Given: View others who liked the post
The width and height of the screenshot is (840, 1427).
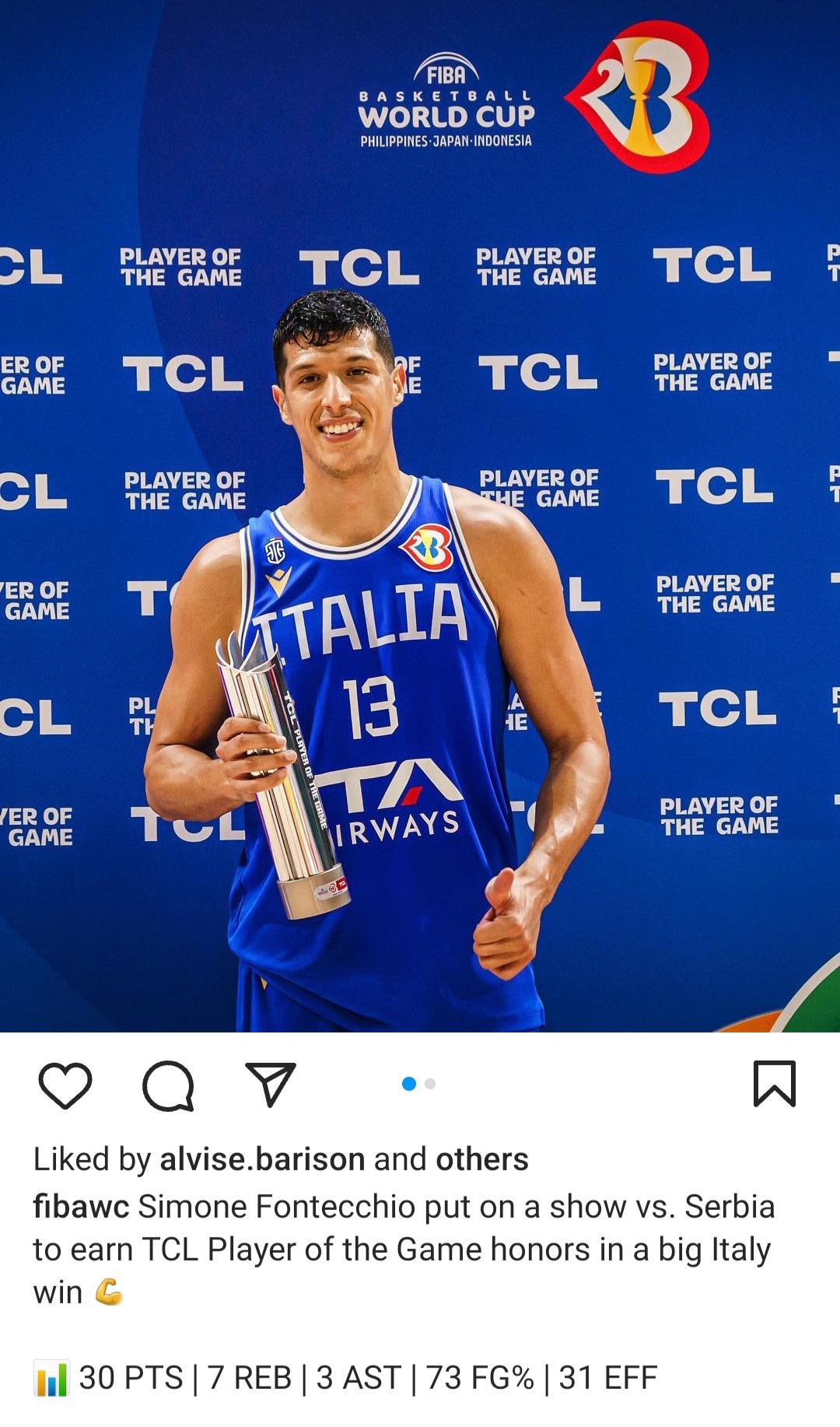Looking at the screenshot, I should (x=481, y=1159).
